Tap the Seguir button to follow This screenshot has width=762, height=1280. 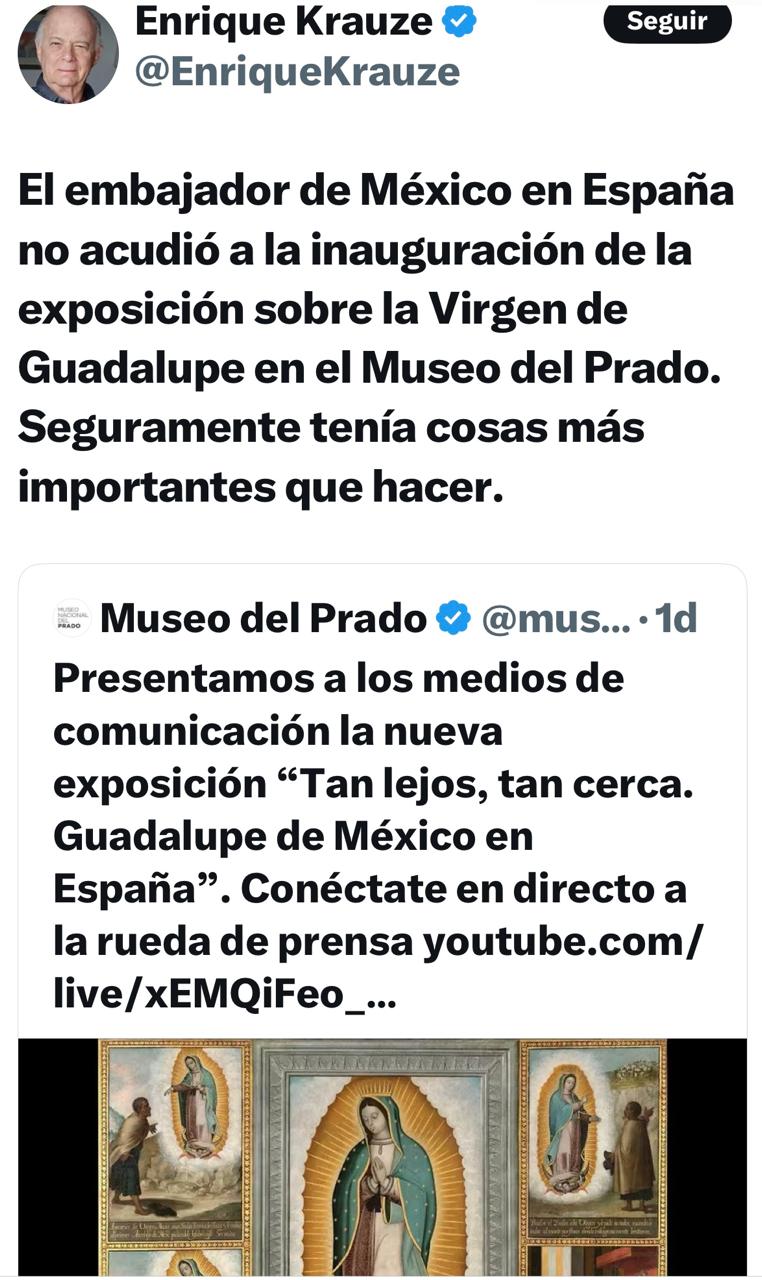tap(667, 21)
